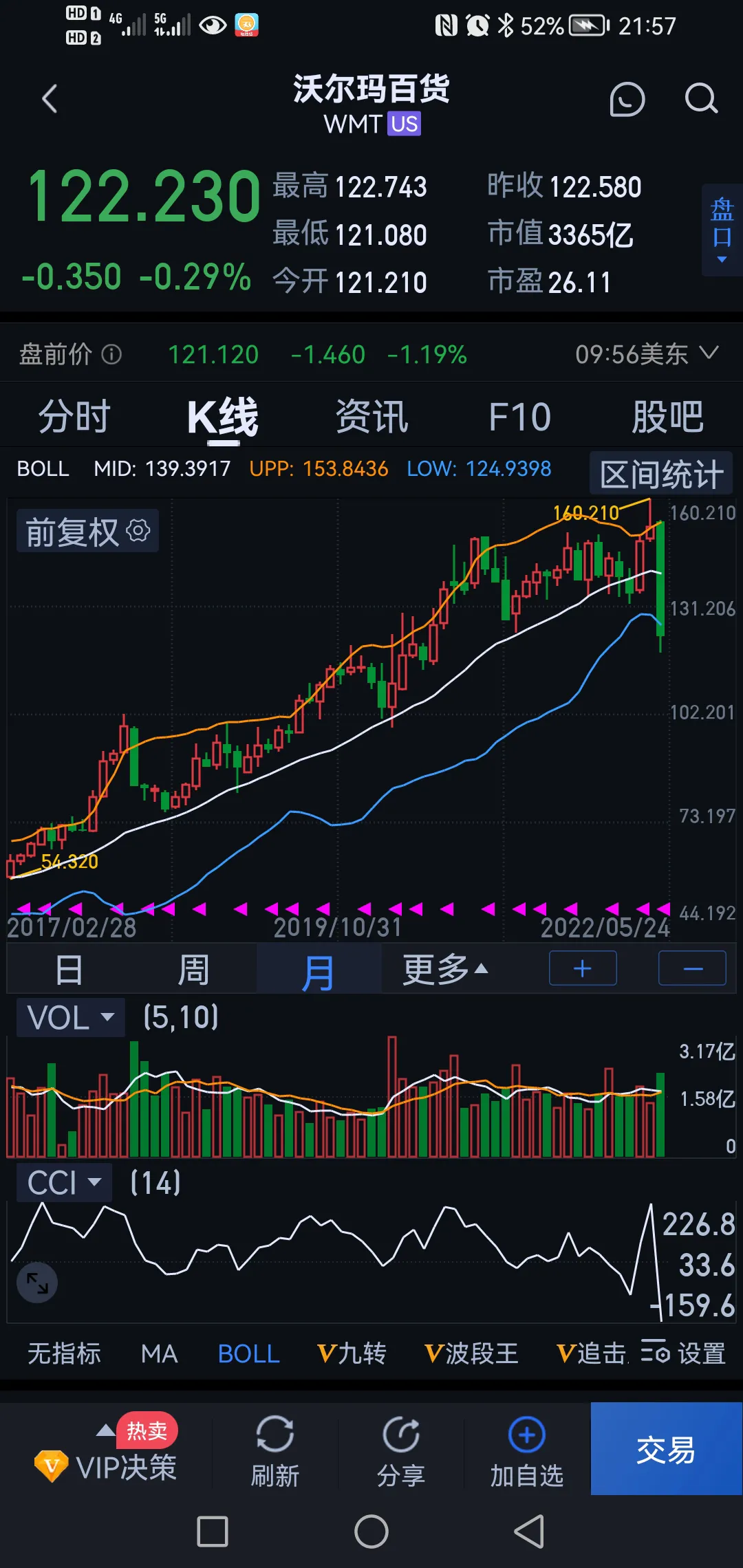Open the VOL indicator dropdown
The image size is (743, 1568).
pos(70,1017)
